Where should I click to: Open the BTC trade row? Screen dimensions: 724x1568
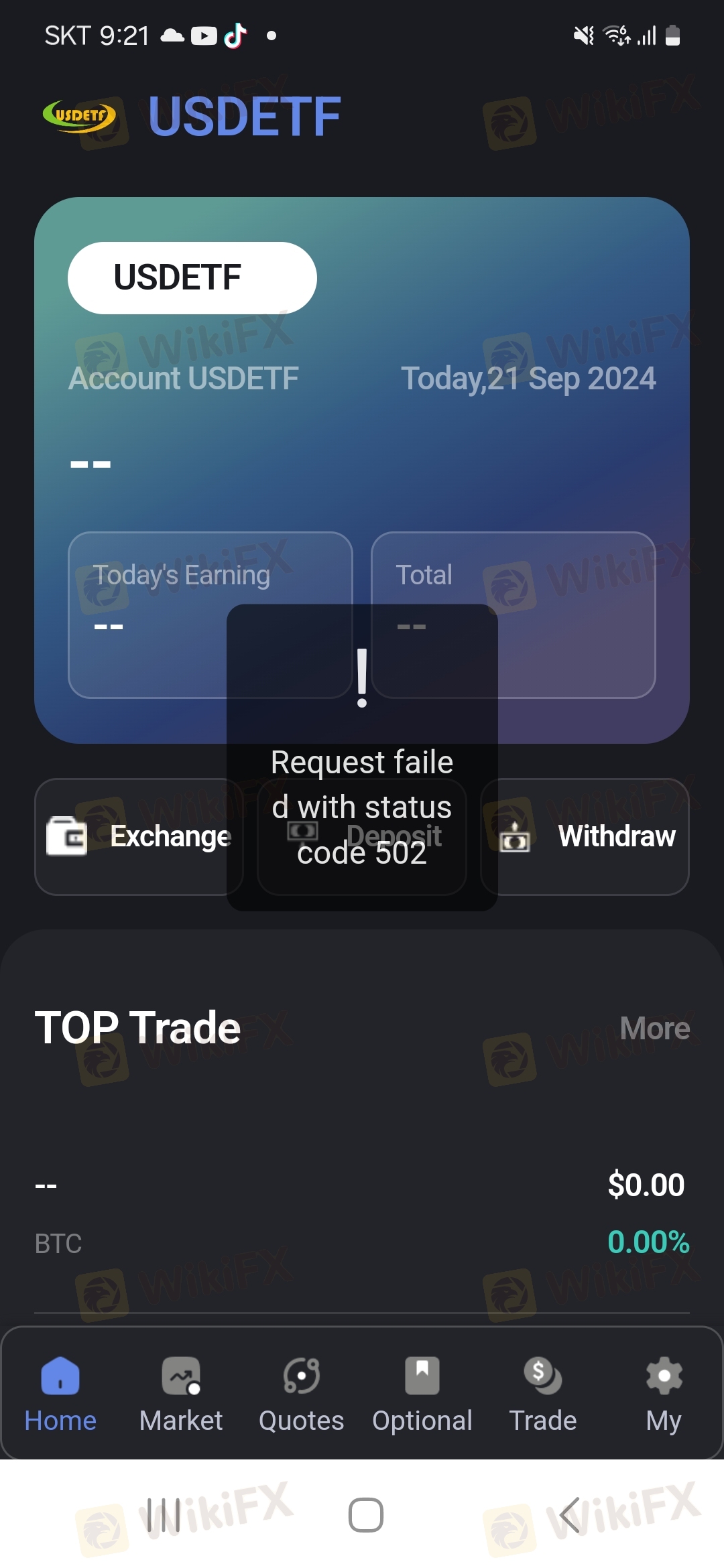tap(362, 1213)
